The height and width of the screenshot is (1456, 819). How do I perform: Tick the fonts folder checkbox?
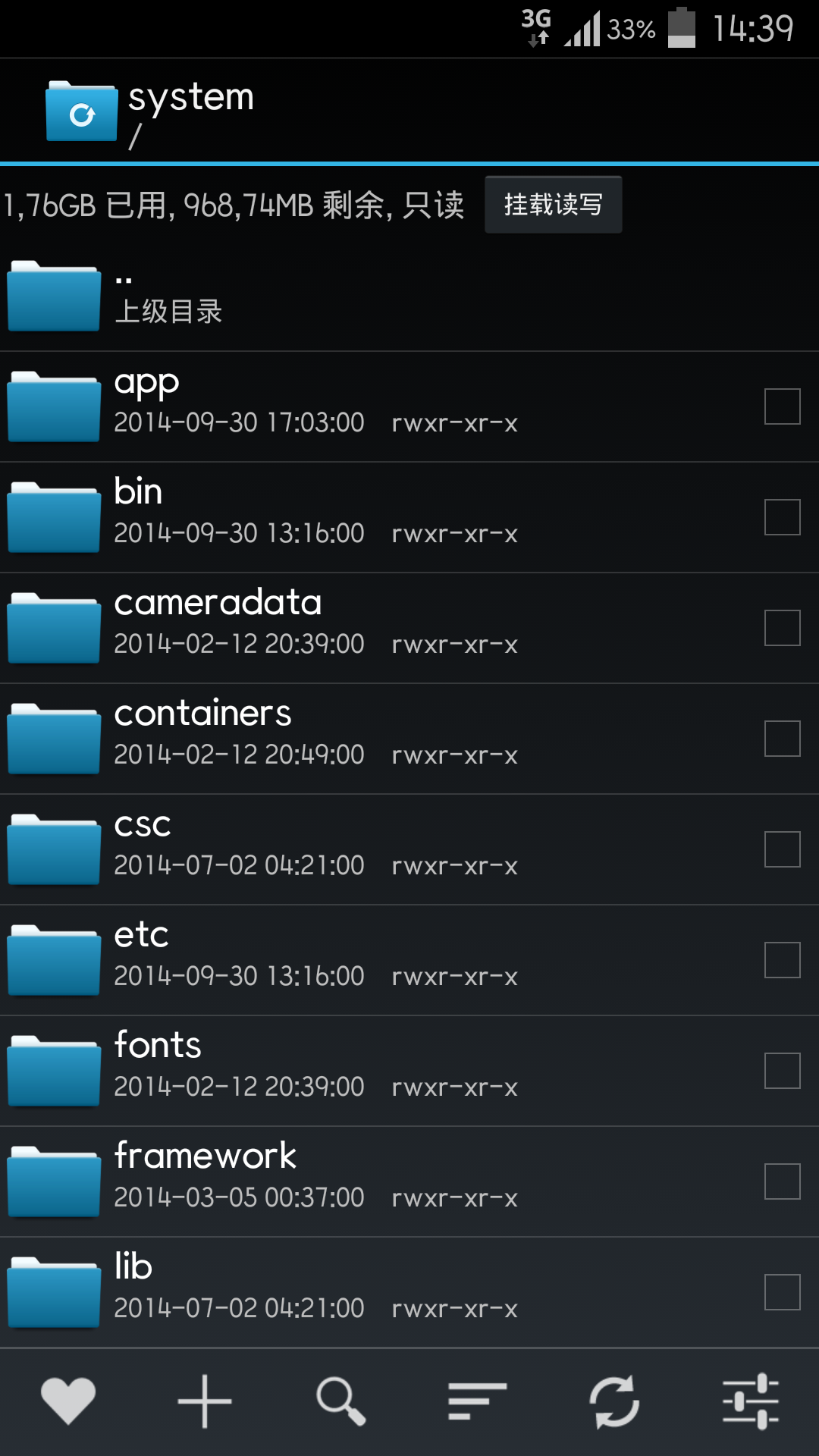pos(782,1071)
